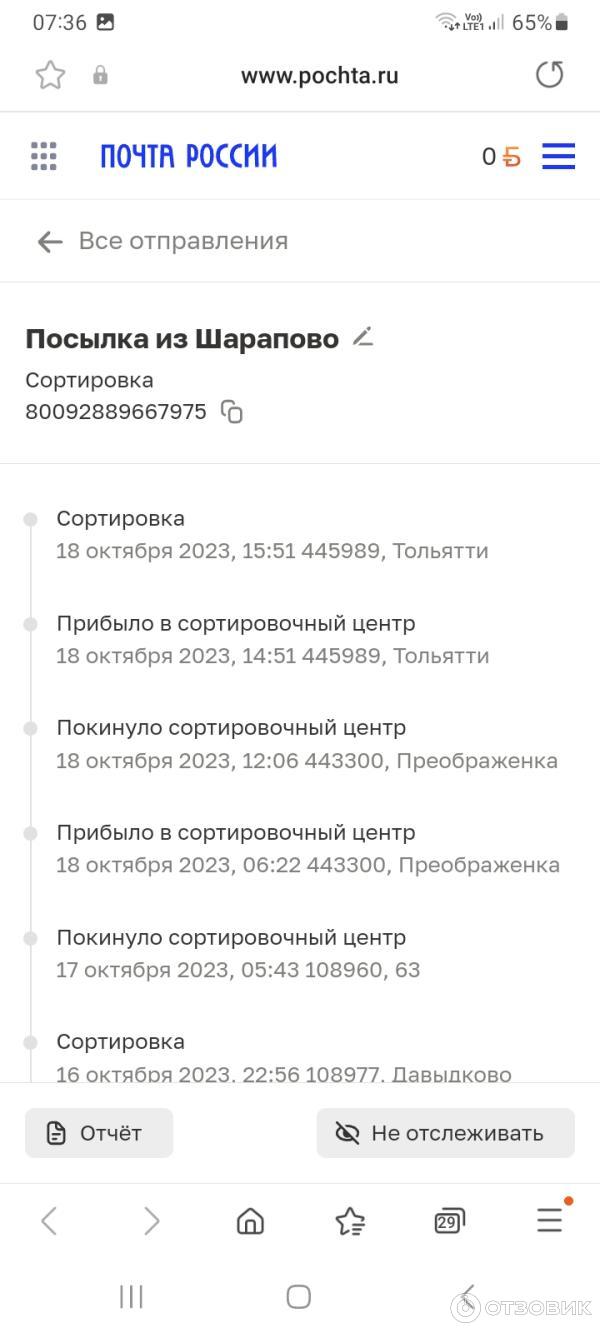Edit the parcel name Посылка из Шарапово
Screen dimensions: 600x1333
[363, 337]
